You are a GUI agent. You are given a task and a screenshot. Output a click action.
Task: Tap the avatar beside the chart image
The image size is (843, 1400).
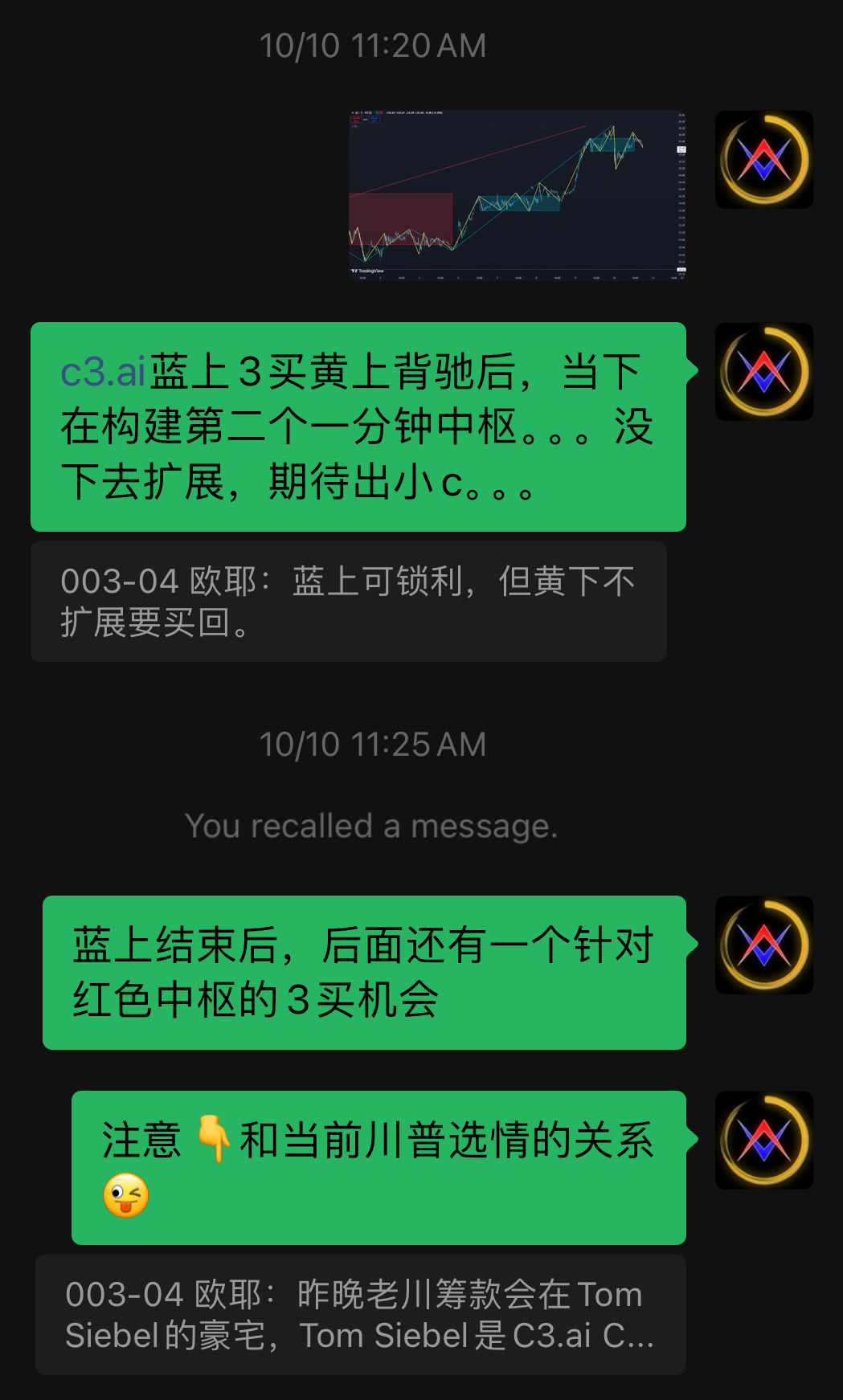click(x=764, y=160)
